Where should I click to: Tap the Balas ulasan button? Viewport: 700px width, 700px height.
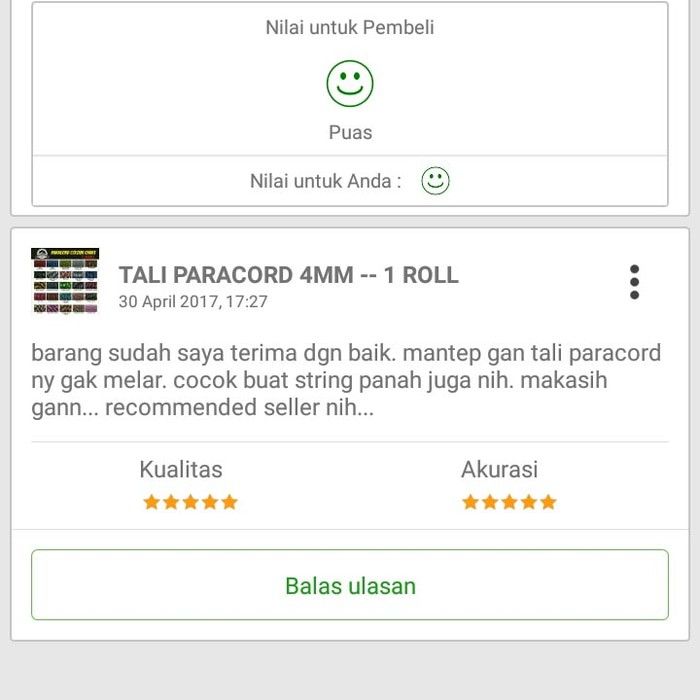point(350,585)
